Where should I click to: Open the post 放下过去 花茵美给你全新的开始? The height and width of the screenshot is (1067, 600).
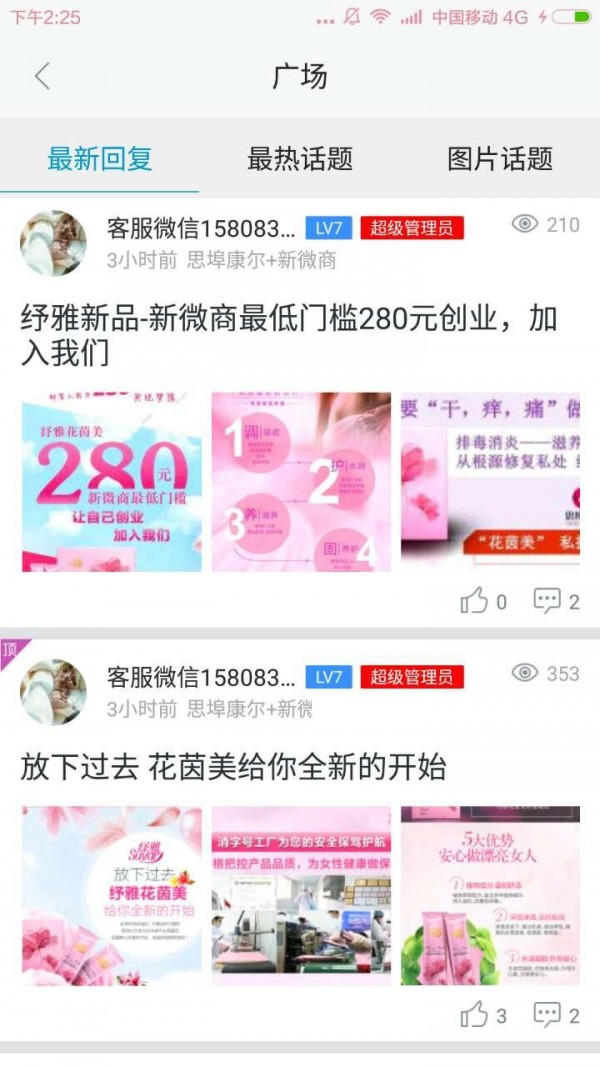pos(233,768)
